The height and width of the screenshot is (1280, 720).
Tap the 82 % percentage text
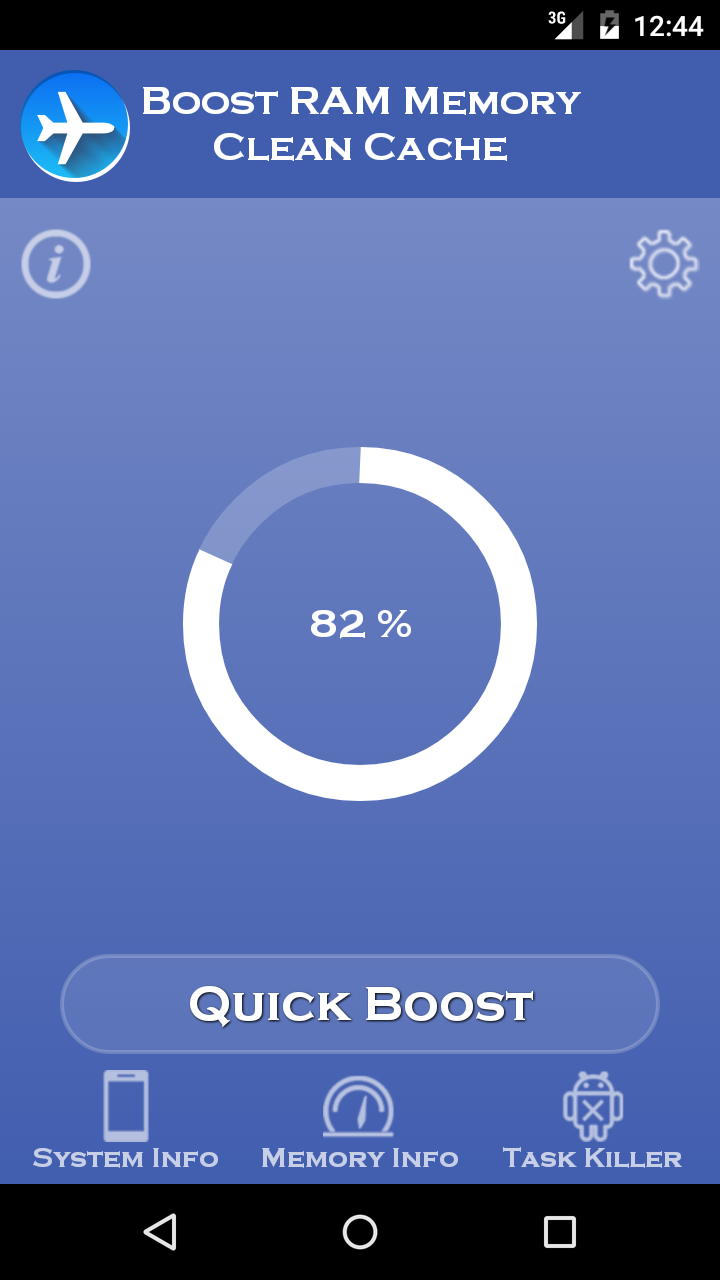click(x=360, y=624)
